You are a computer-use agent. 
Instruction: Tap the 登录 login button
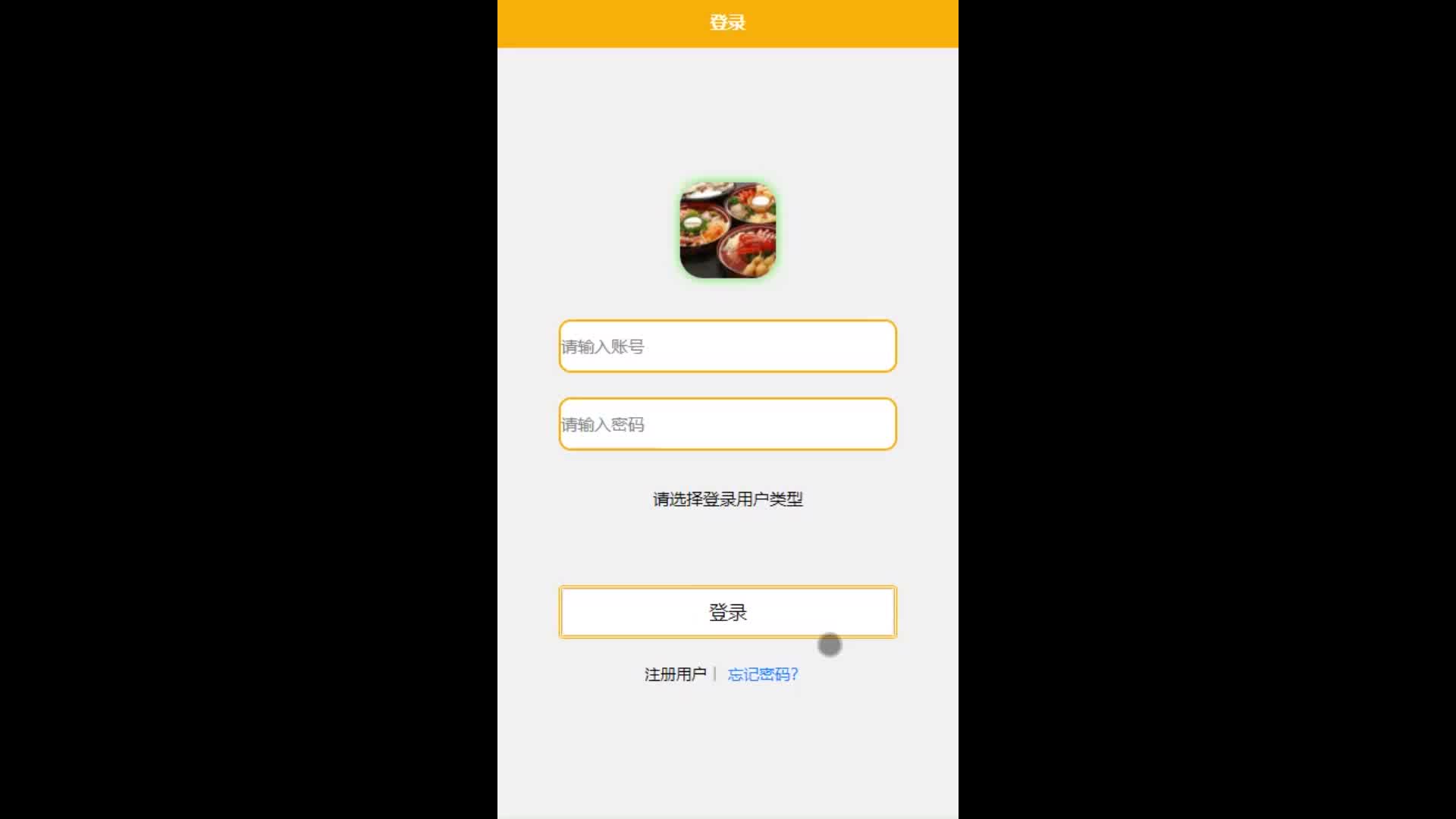(727, 612)
